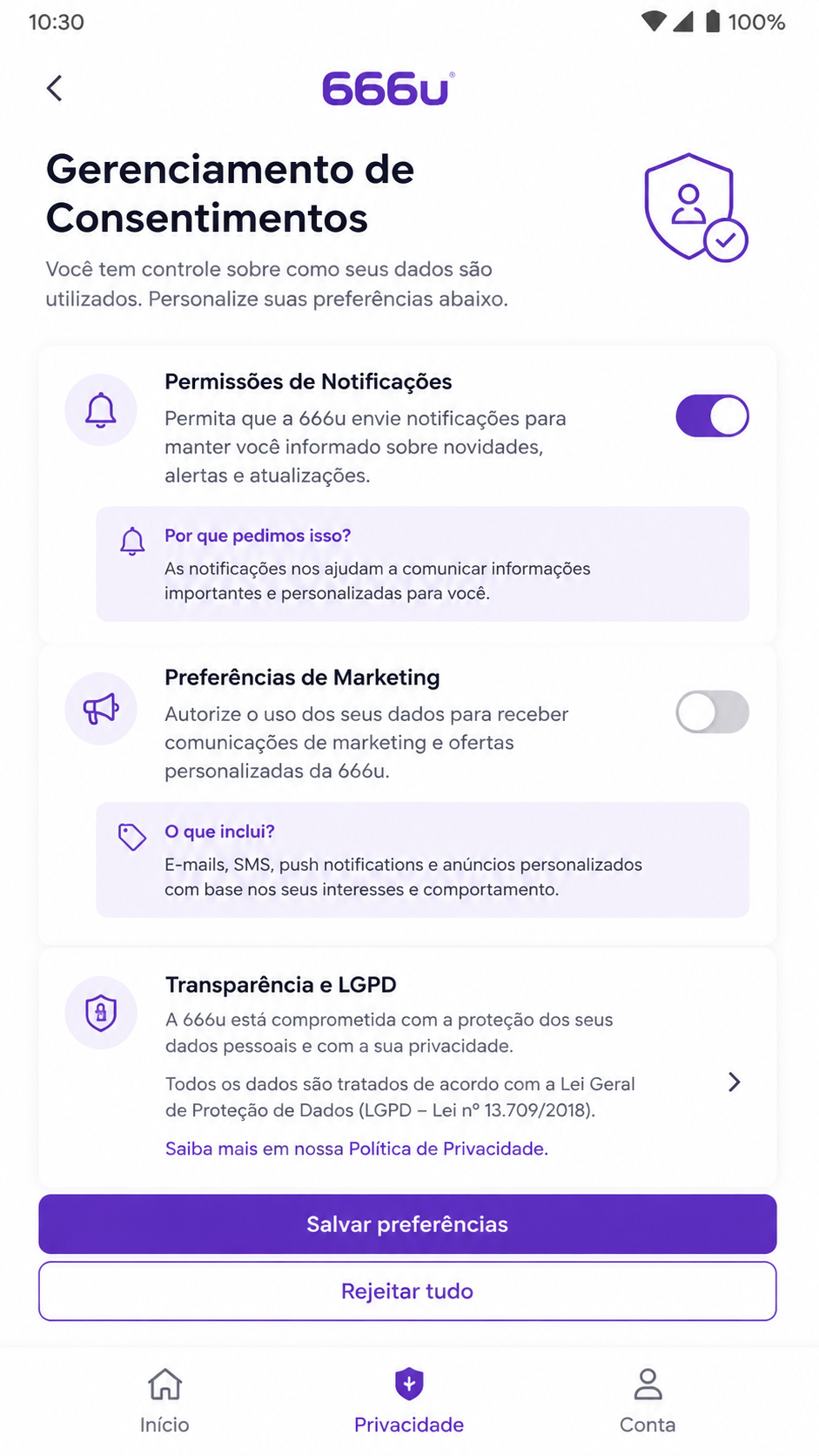Go back using the top-left arrow

[x=55, y=88]
